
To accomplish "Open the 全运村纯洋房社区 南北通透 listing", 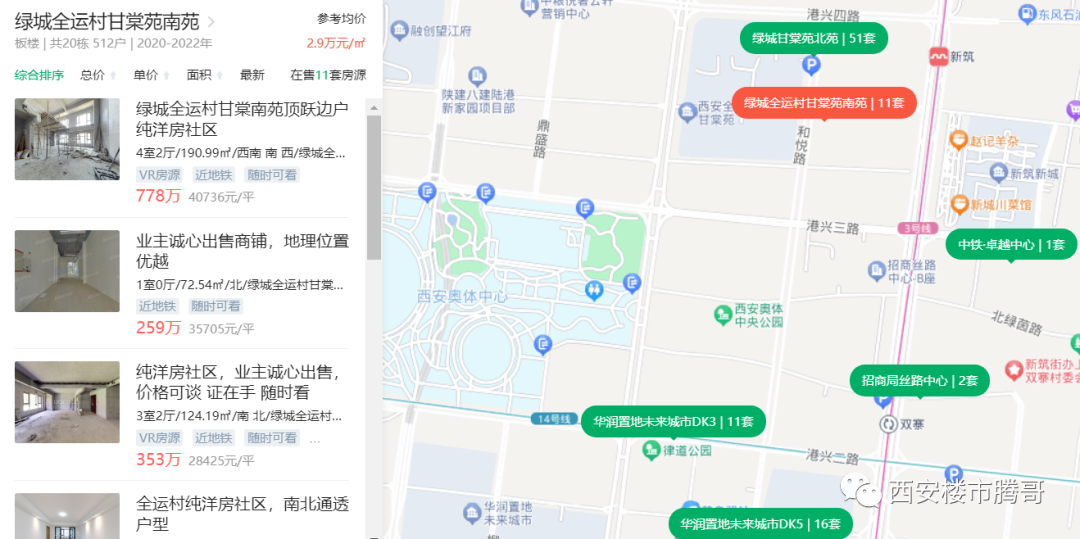I will 242,514.
